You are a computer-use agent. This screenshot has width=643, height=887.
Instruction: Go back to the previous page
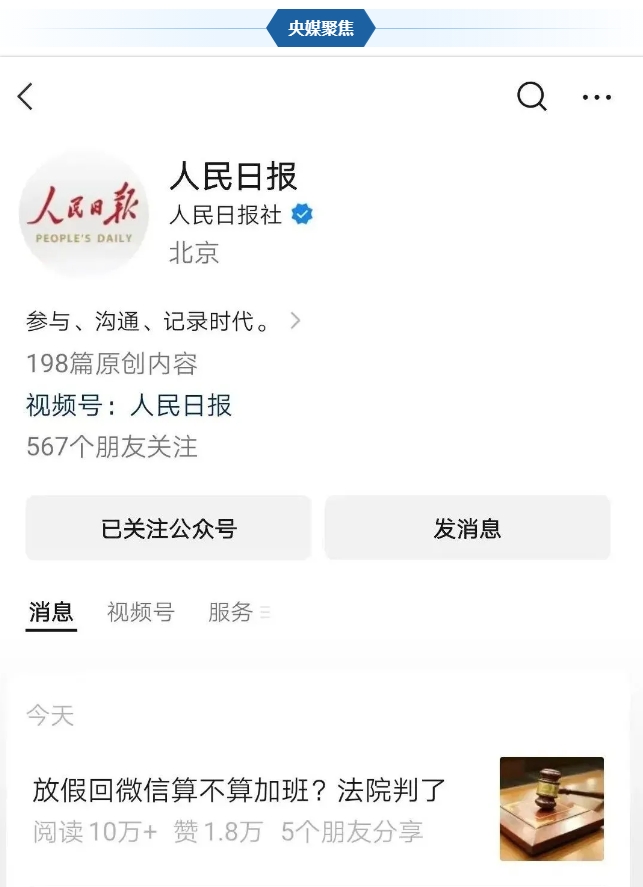point(26,97)
